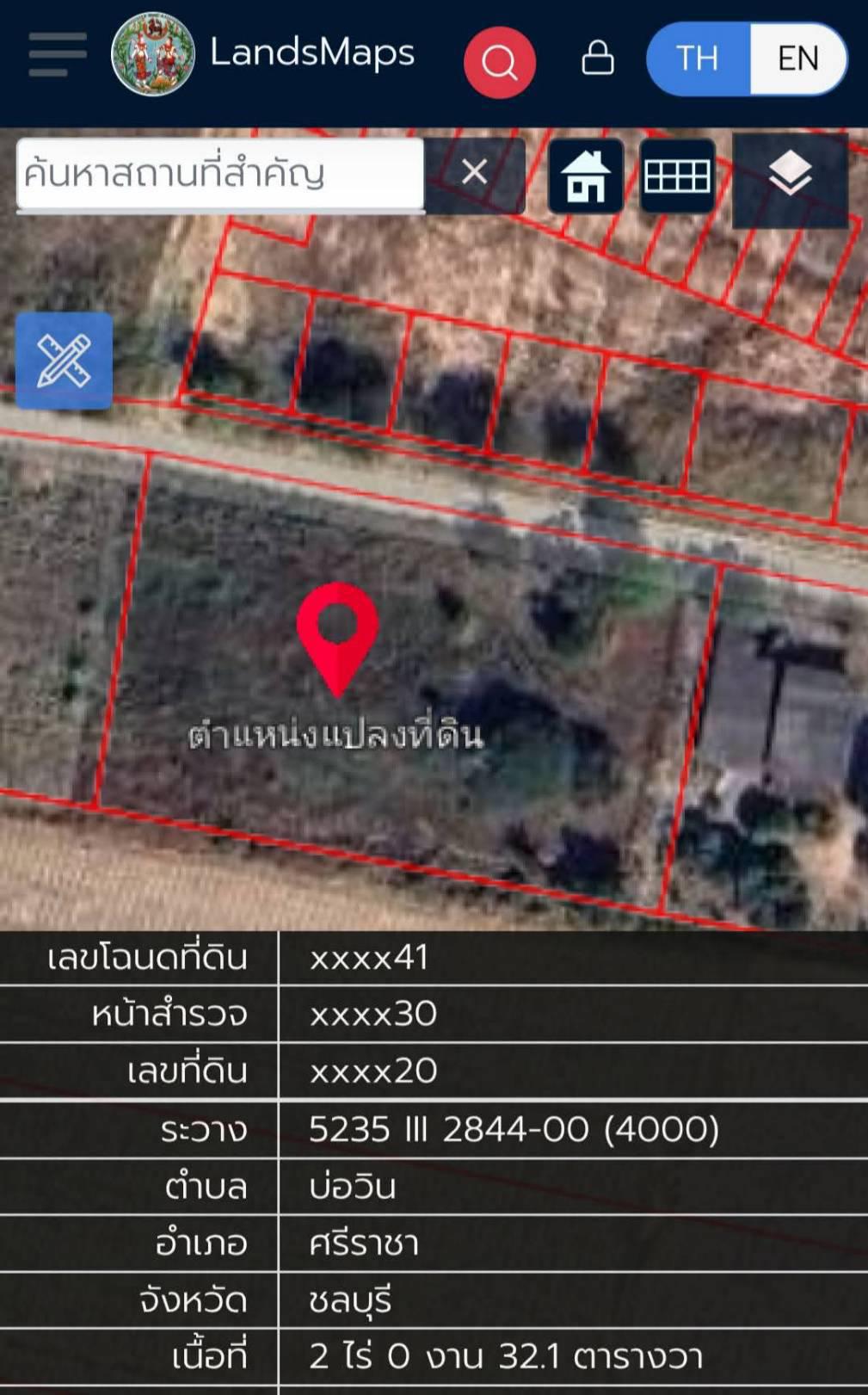Open the grid table button
The height and width of the screenshot is (1395, 868).
(x=677, y=176)
